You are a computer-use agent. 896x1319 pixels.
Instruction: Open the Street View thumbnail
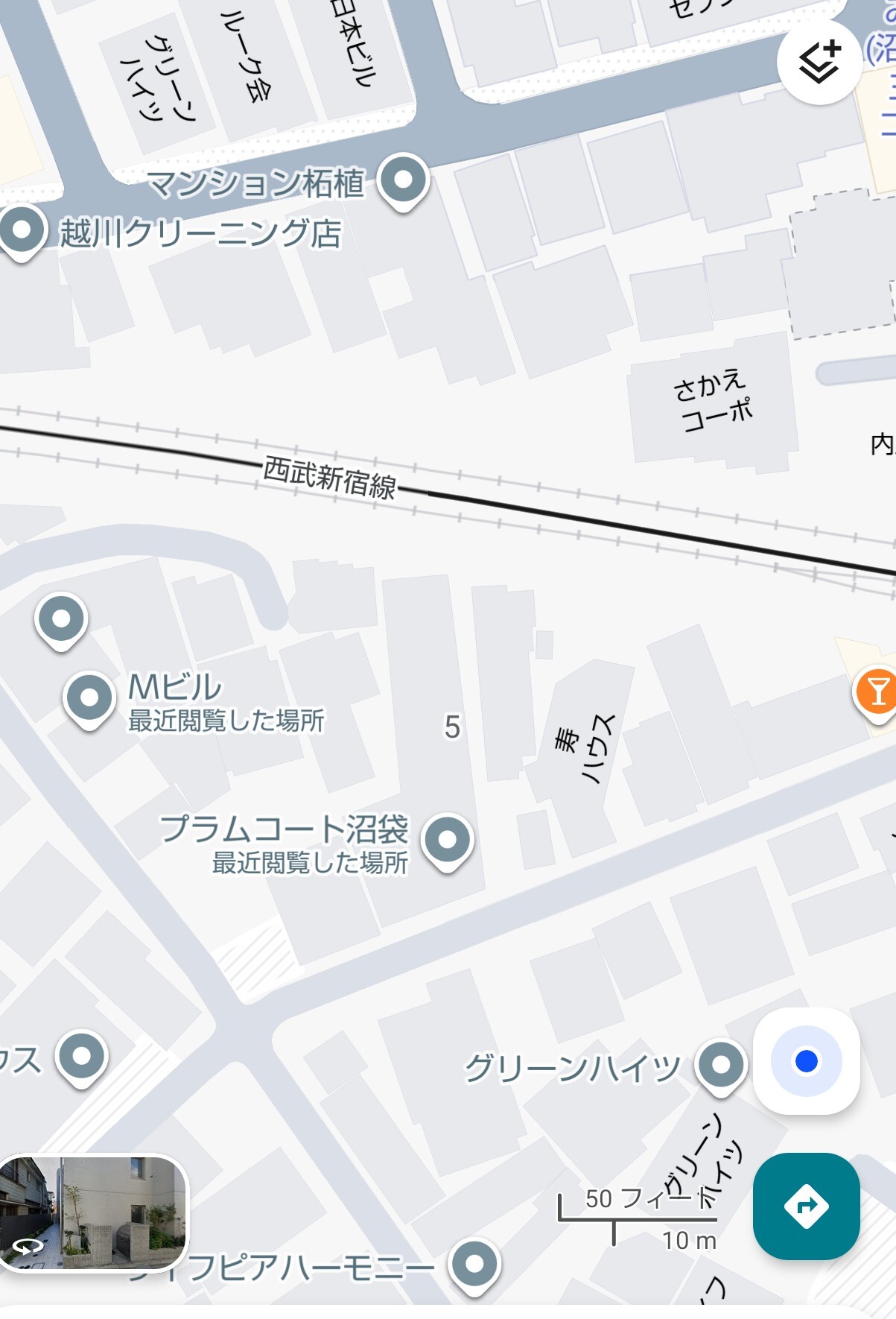pos(93,1212)
